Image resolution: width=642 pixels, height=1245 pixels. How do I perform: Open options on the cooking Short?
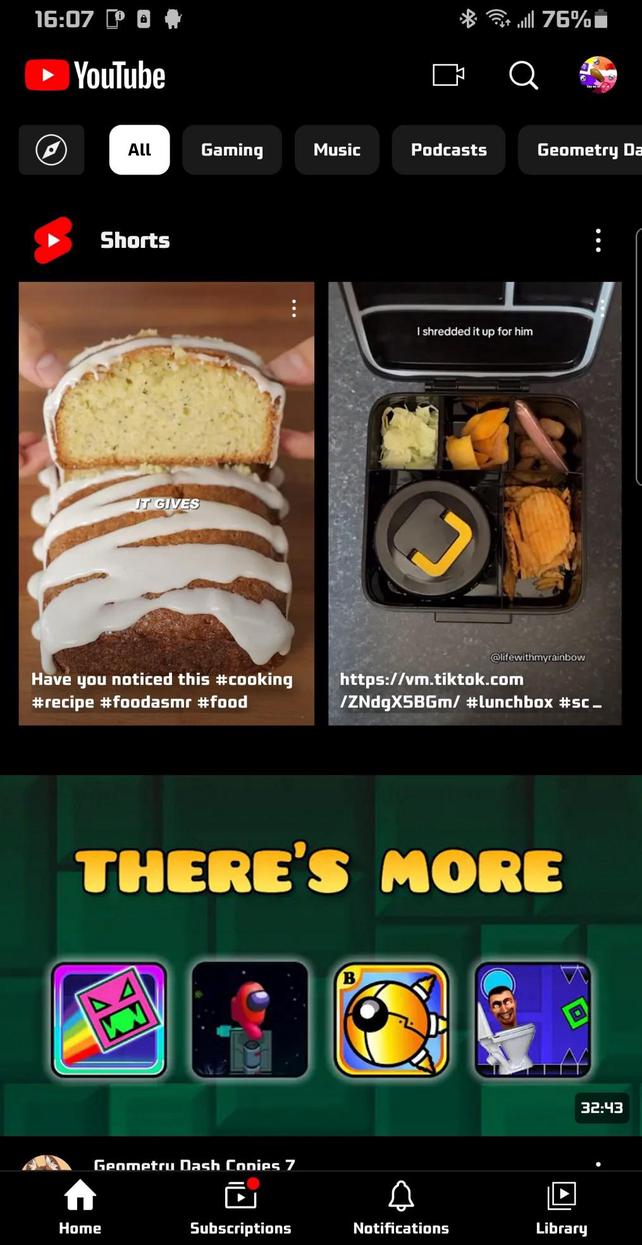294,309
